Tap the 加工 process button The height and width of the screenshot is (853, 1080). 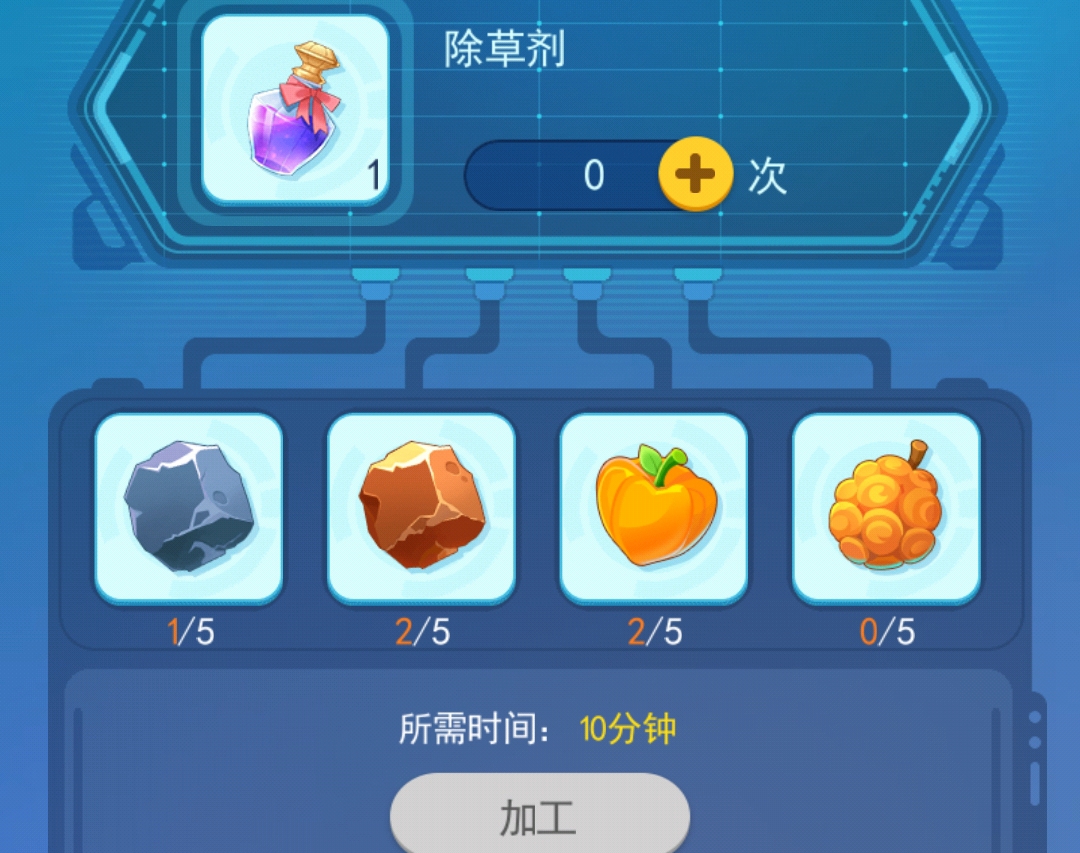tap(539, 816)
